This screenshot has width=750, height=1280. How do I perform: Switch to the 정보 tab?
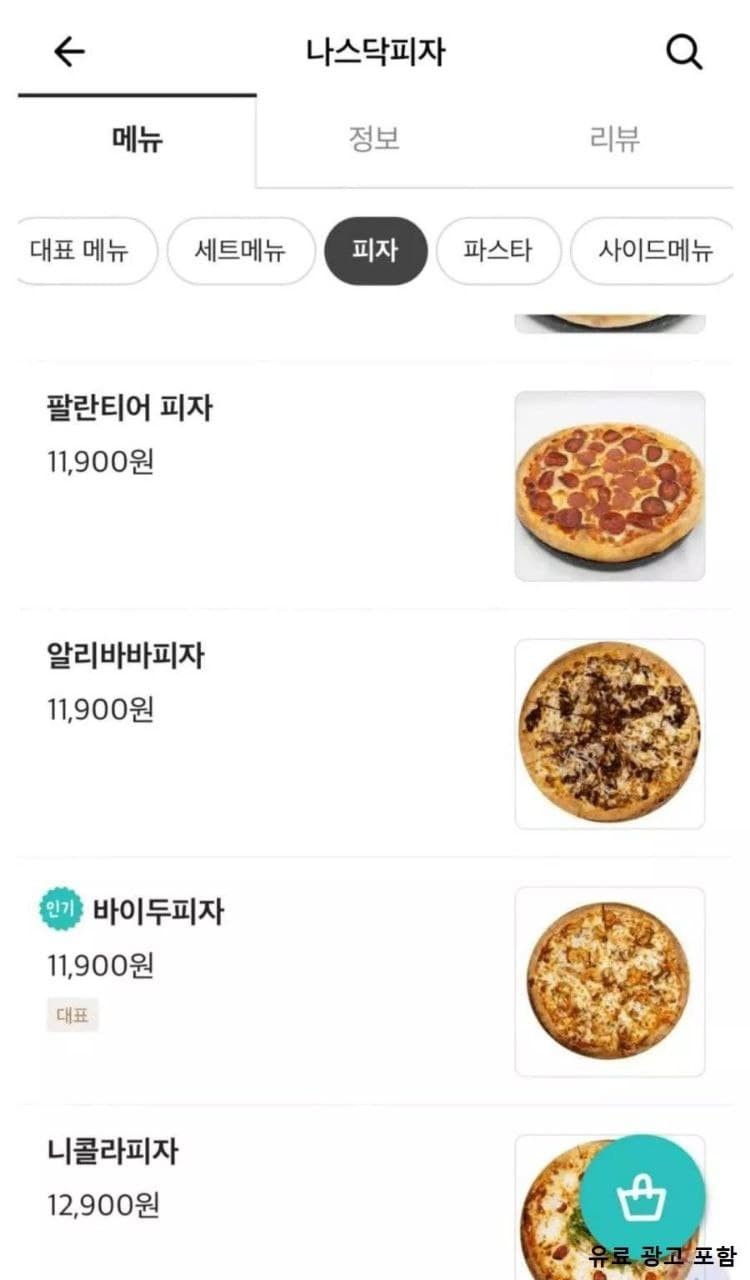tap(374, 139)
